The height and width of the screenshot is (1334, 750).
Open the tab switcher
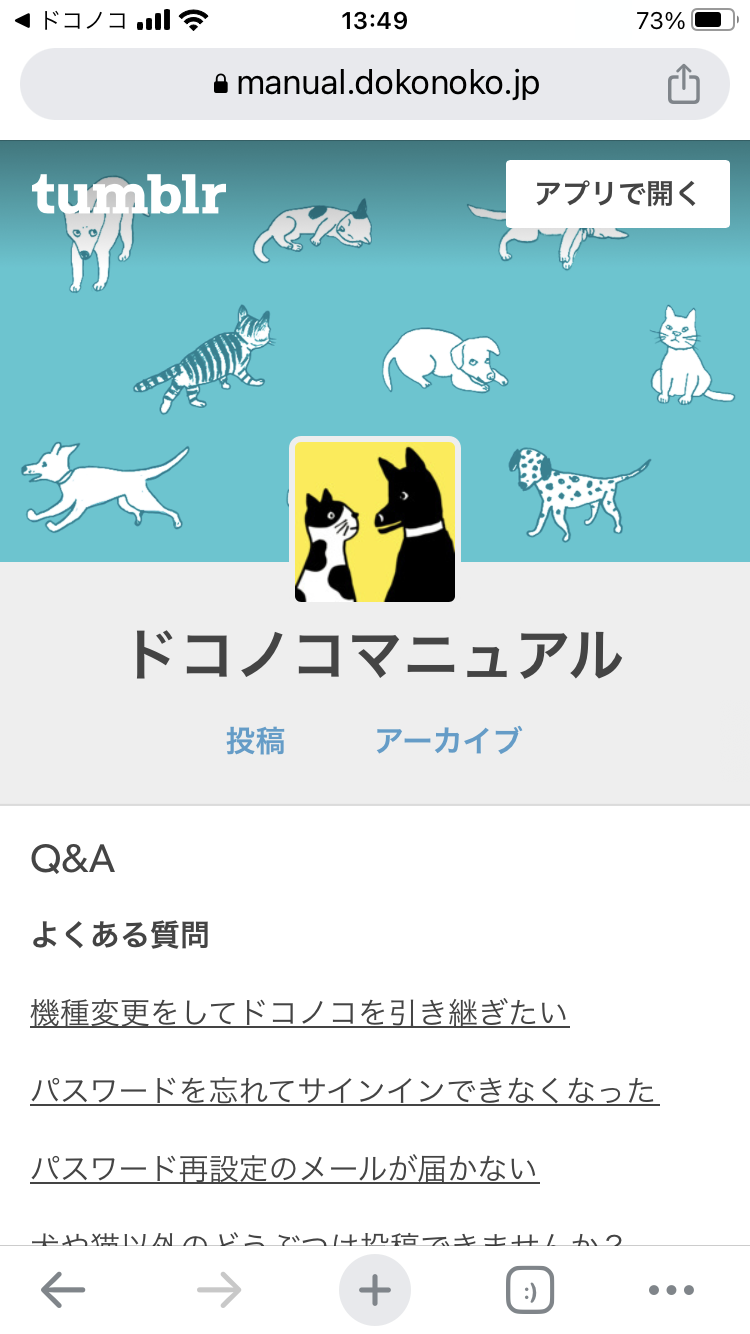click(x=530, y=1290)
